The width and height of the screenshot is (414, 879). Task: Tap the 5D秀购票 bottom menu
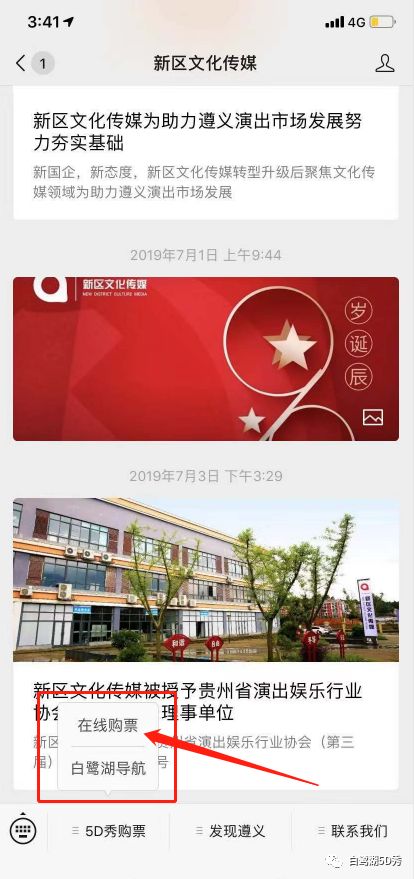[x=109, y=831]
